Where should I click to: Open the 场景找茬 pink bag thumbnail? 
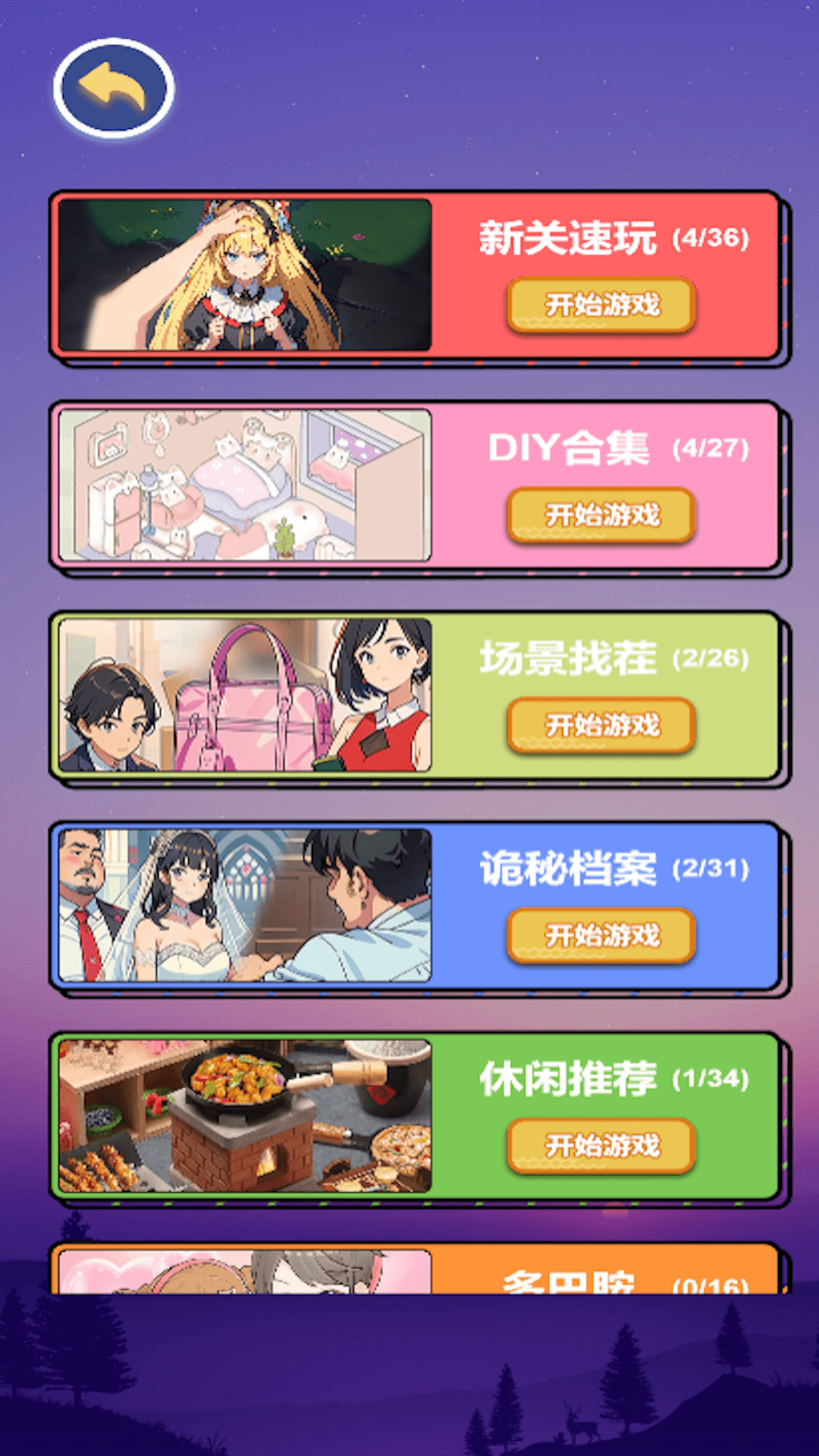[x=245, y=695]
